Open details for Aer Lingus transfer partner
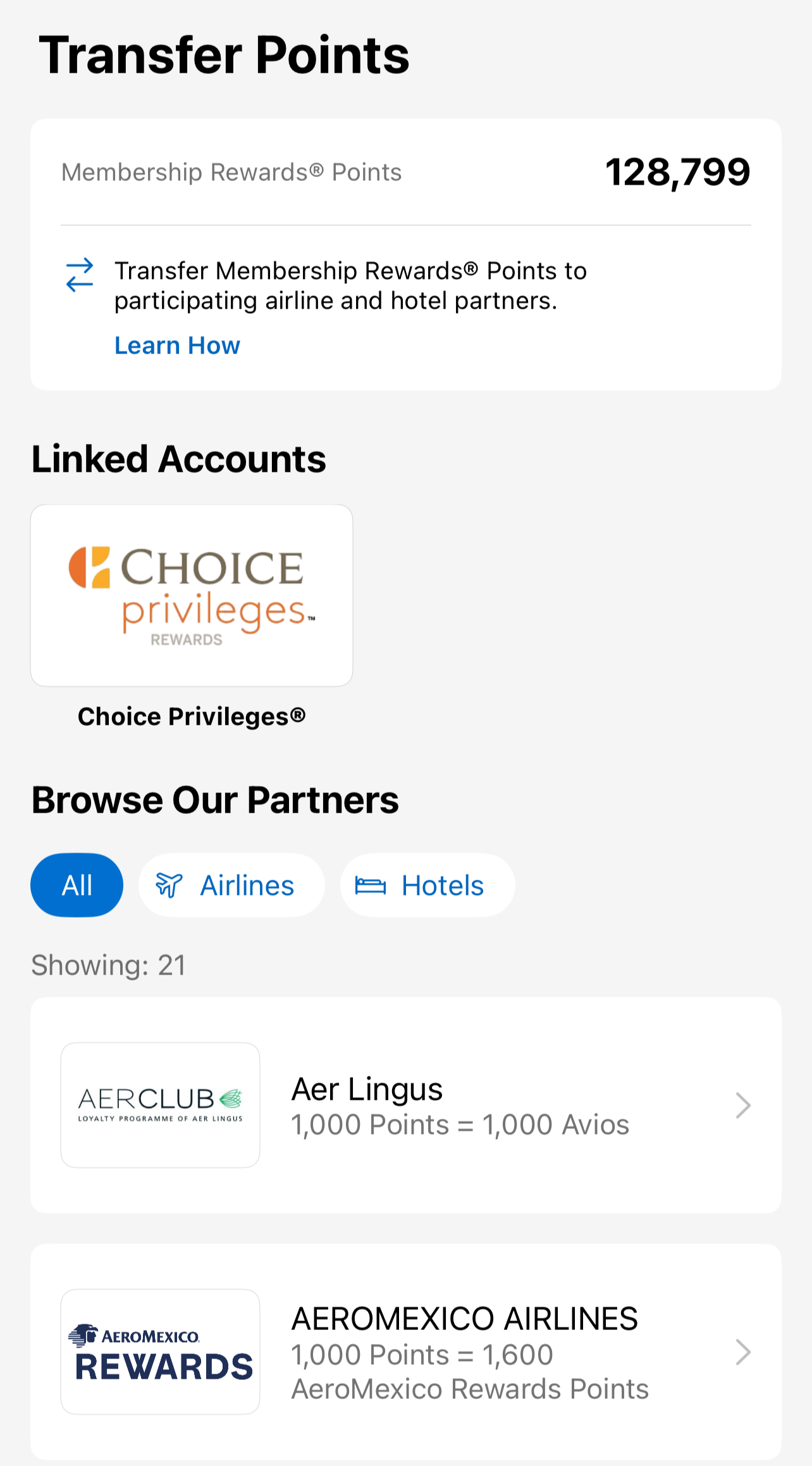The width and height of the screenshot is (812, 1466). click(x=405, y=1106)
